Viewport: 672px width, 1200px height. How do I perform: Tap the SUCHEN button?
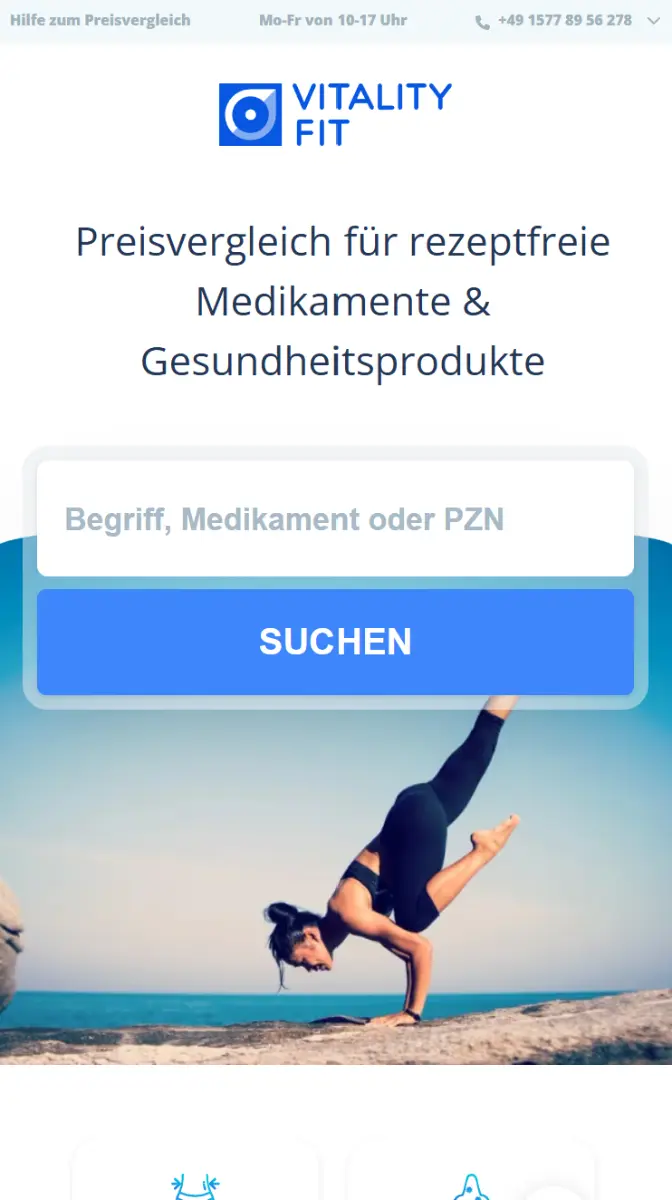[335, 642]
